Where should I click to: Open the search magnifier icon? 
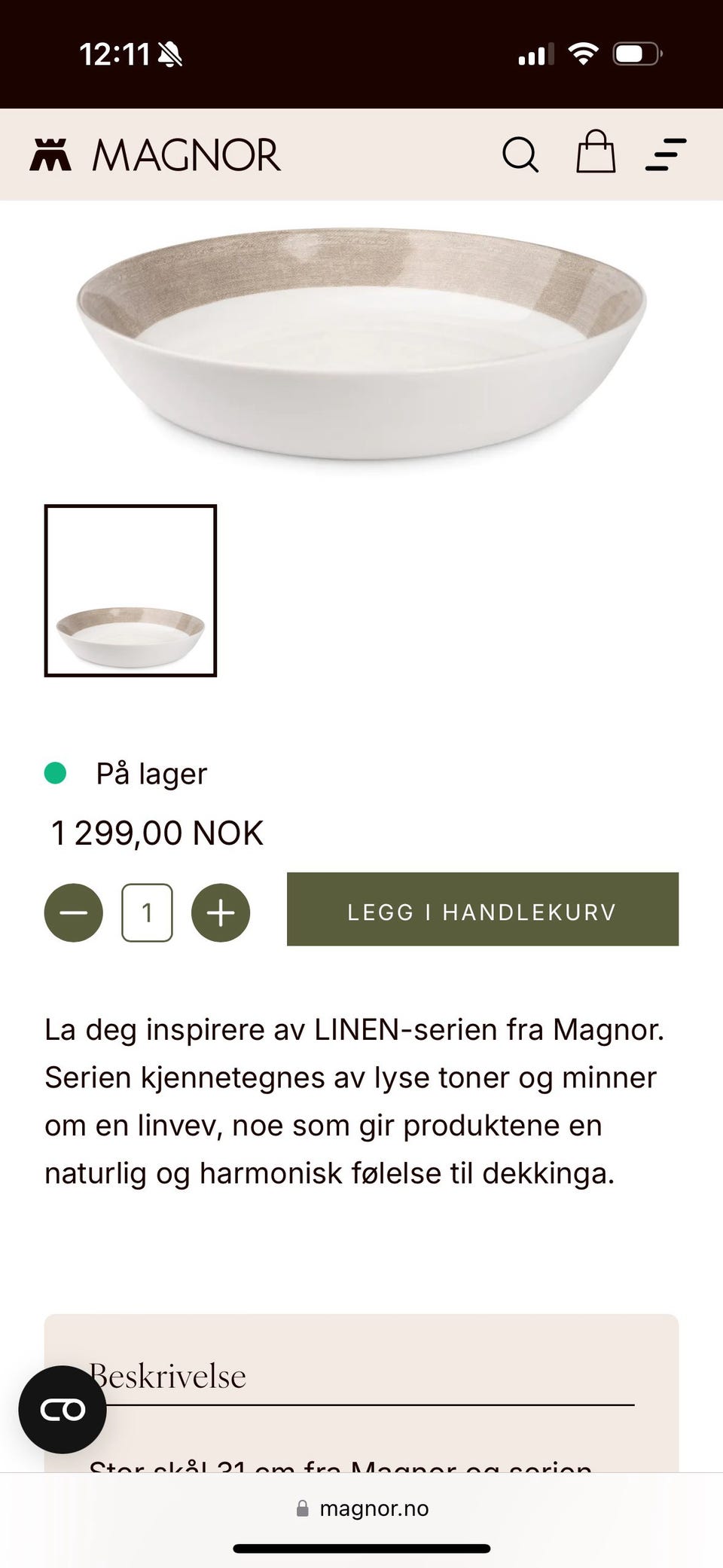coord(520,154)
